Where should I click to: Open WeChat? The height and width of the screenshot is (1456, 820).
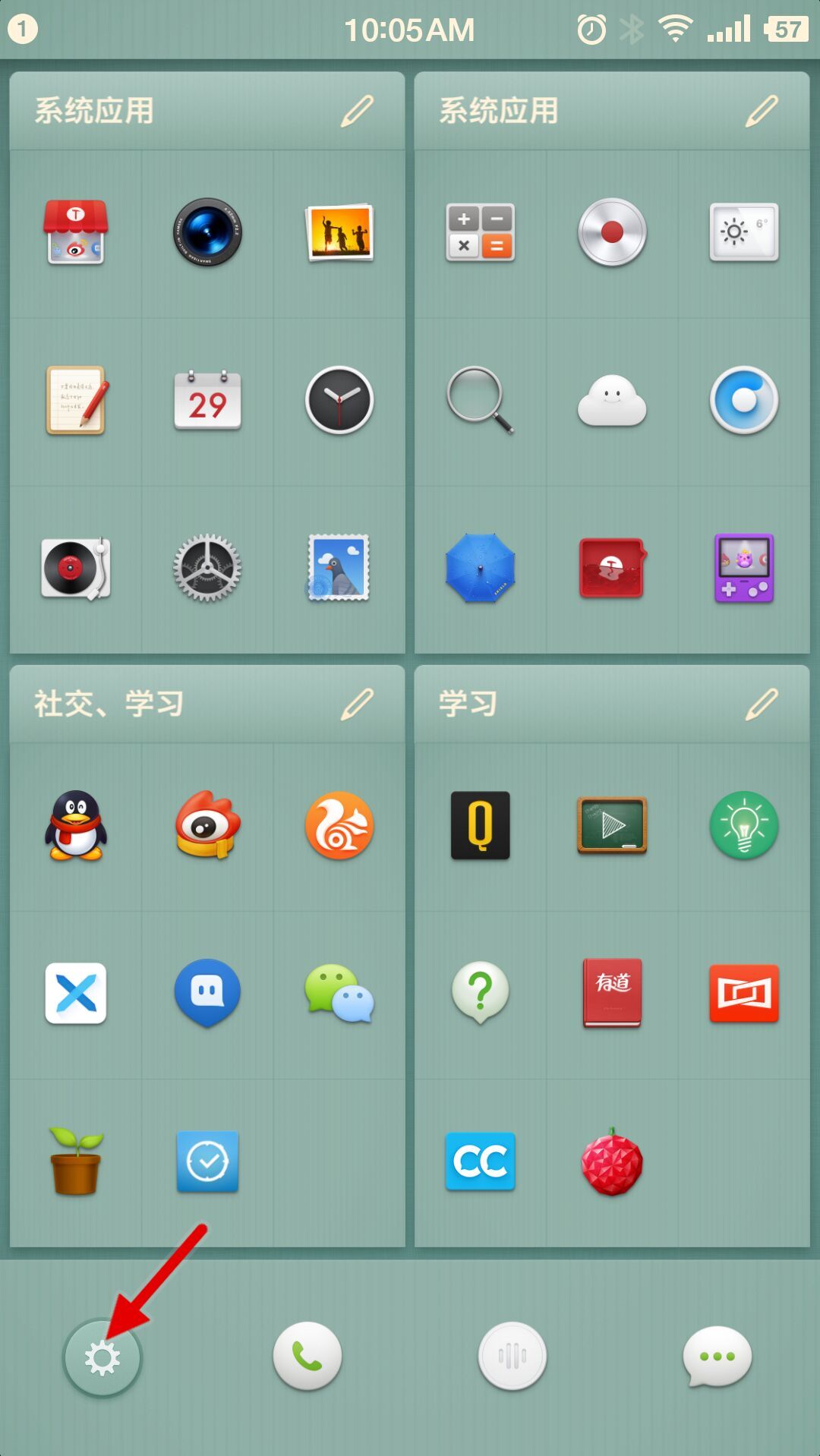339,993
